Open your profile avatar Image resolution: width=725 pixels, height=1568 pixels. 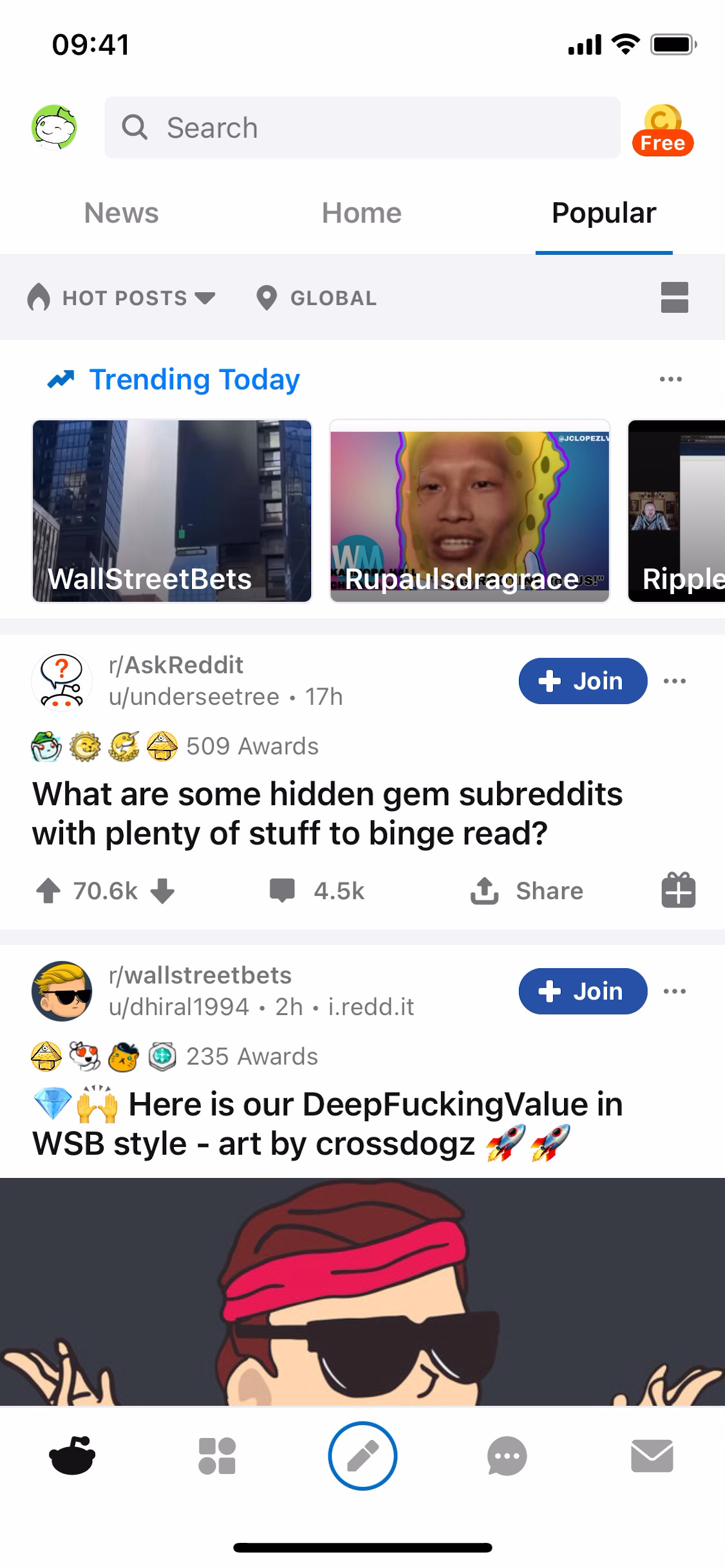(x=54, y=127)
